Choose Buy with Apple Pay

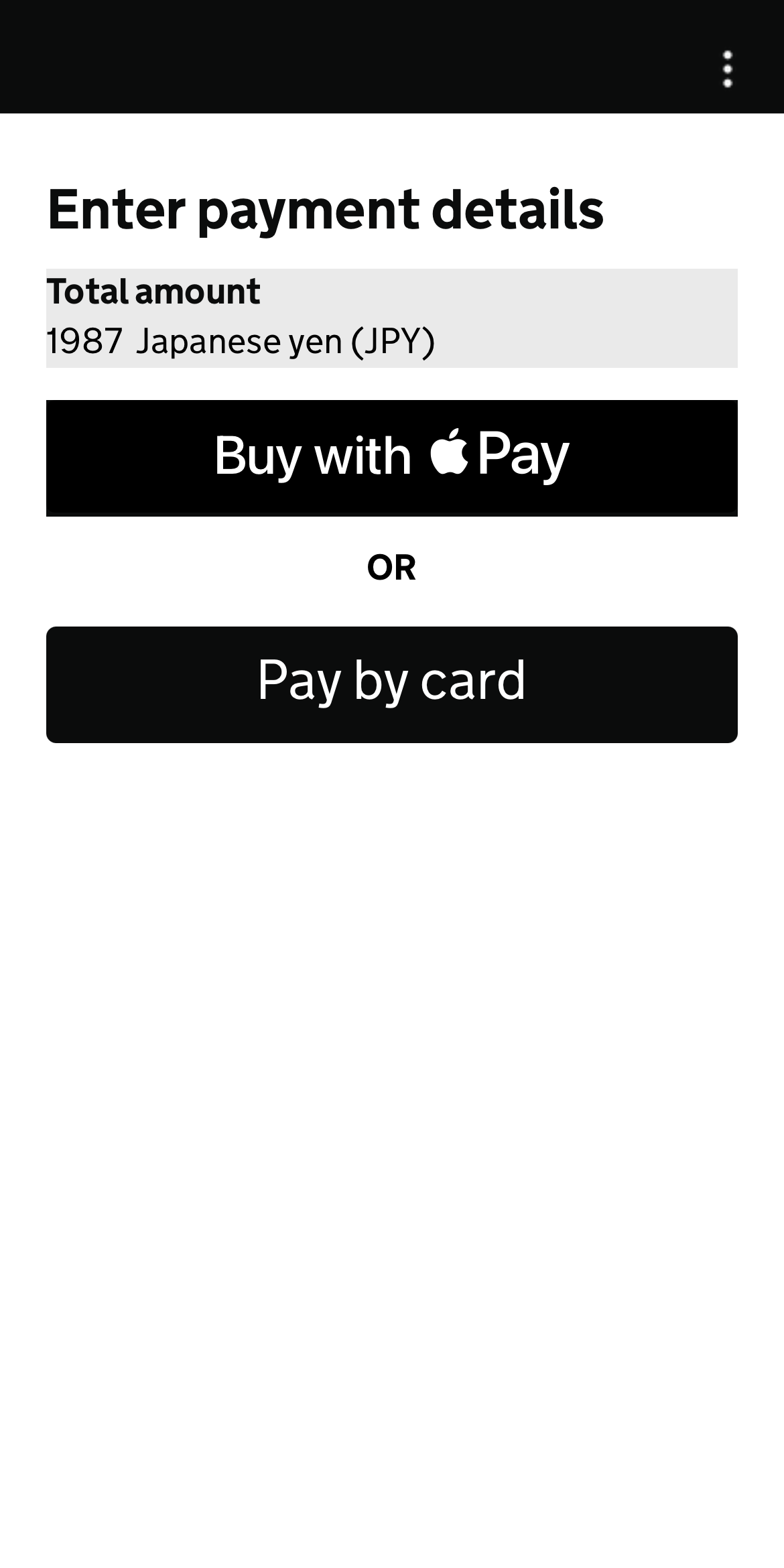392,457
